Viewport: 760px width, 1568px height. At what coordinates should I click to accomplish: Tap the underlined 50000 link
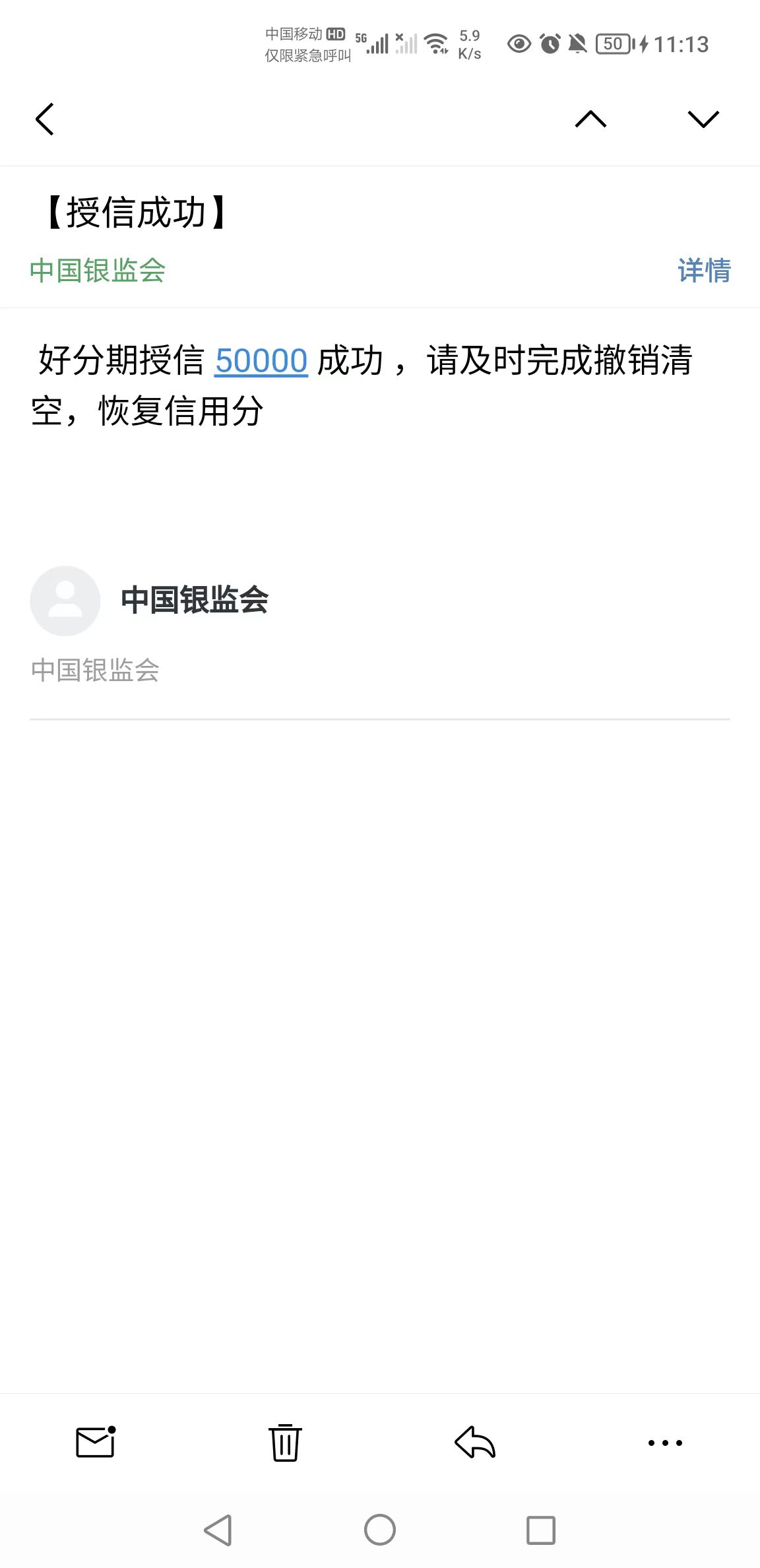tap(261, 361)
